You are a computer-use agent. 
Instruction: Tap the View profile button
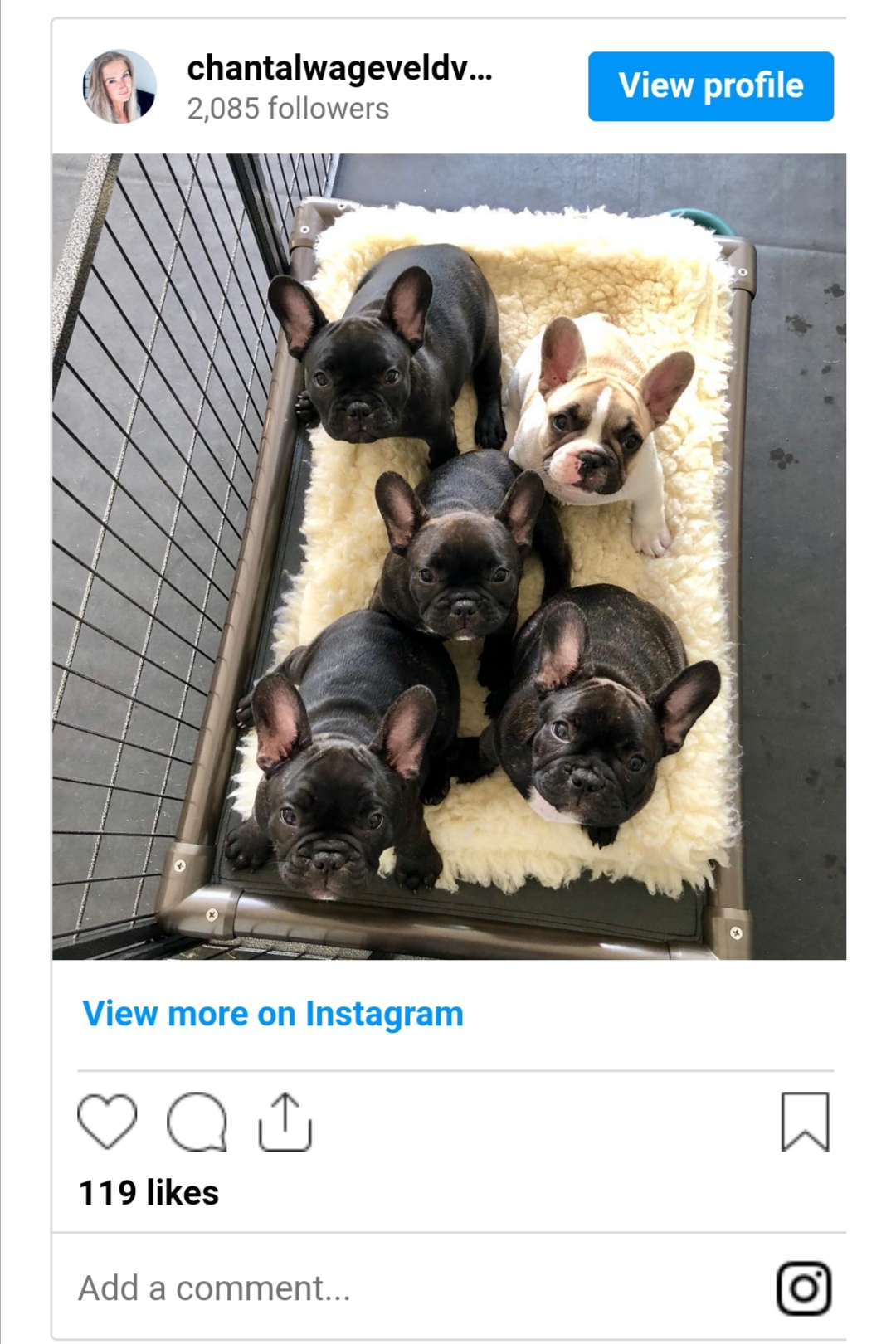point(710,86)
